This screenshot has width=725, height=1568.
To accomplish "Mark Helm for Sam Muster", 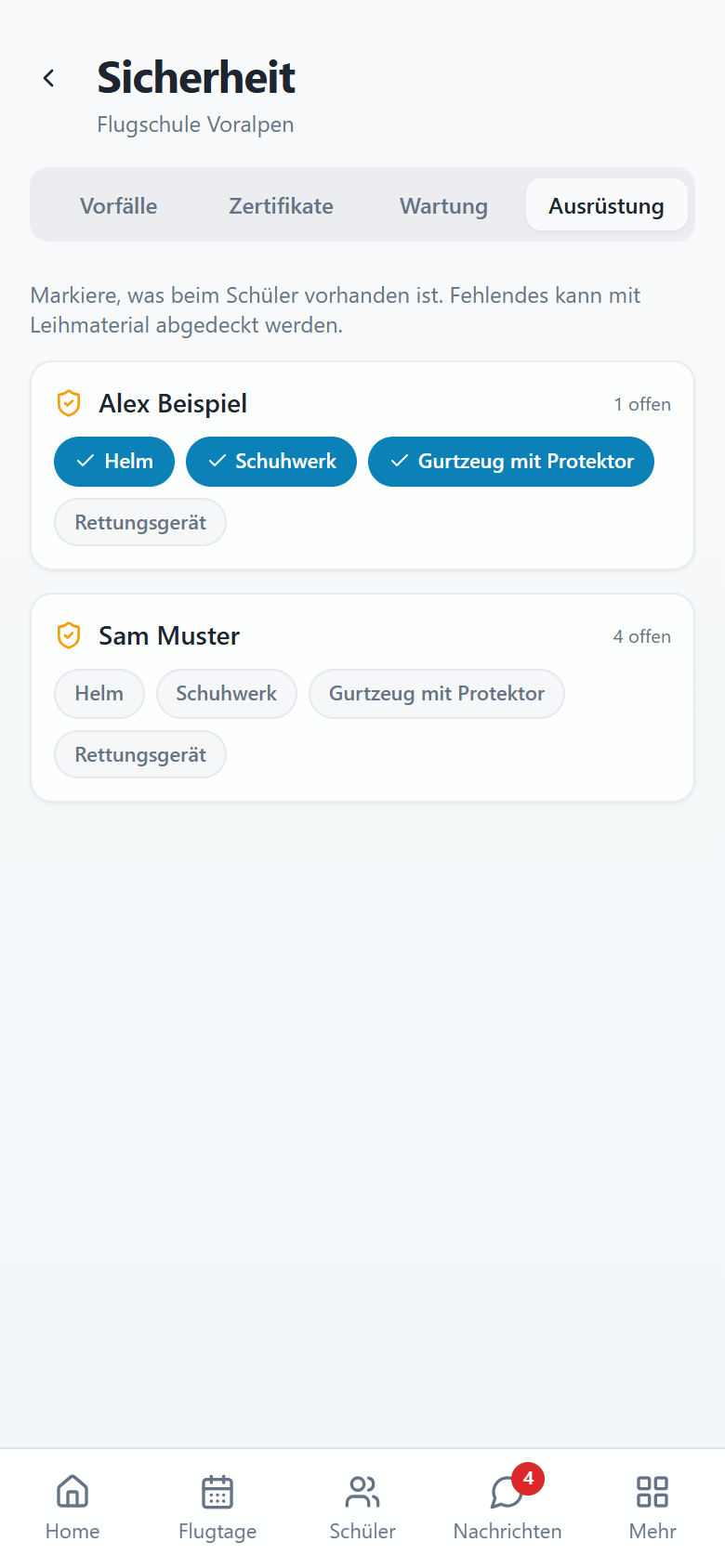I will point(99,694).
